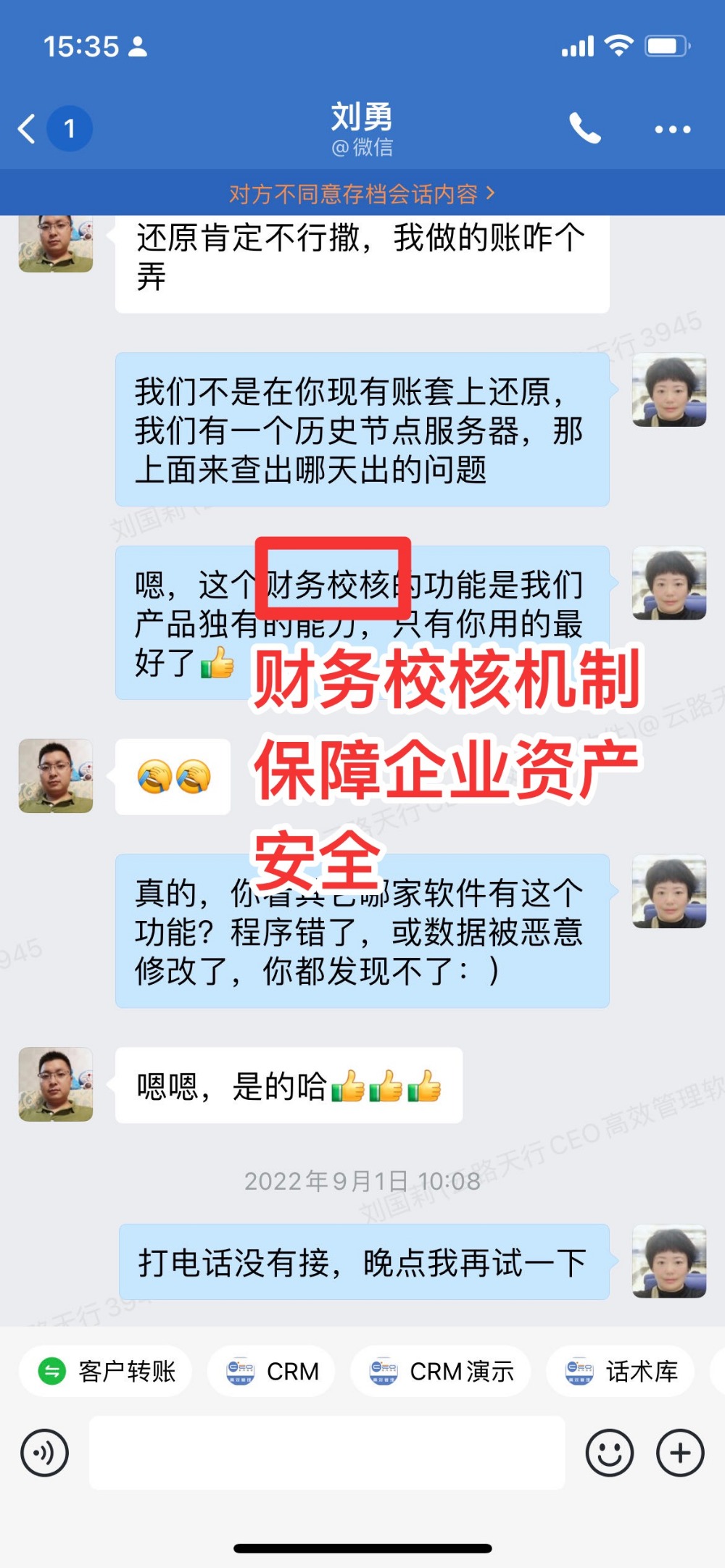The width and height of the screenshot is (725, 1568).
Task: Open the 对方不同意存档会话内容 notice
Action: [x=362, y=193]
